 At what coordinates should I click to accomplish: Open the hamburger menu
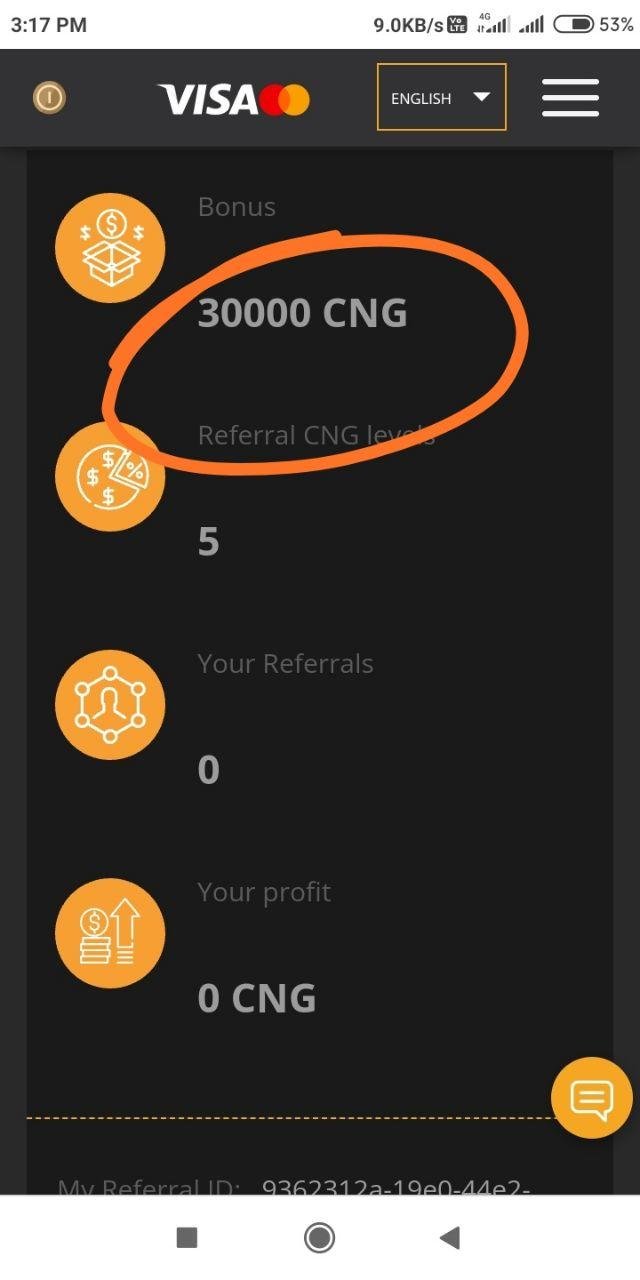click(570, 97)
